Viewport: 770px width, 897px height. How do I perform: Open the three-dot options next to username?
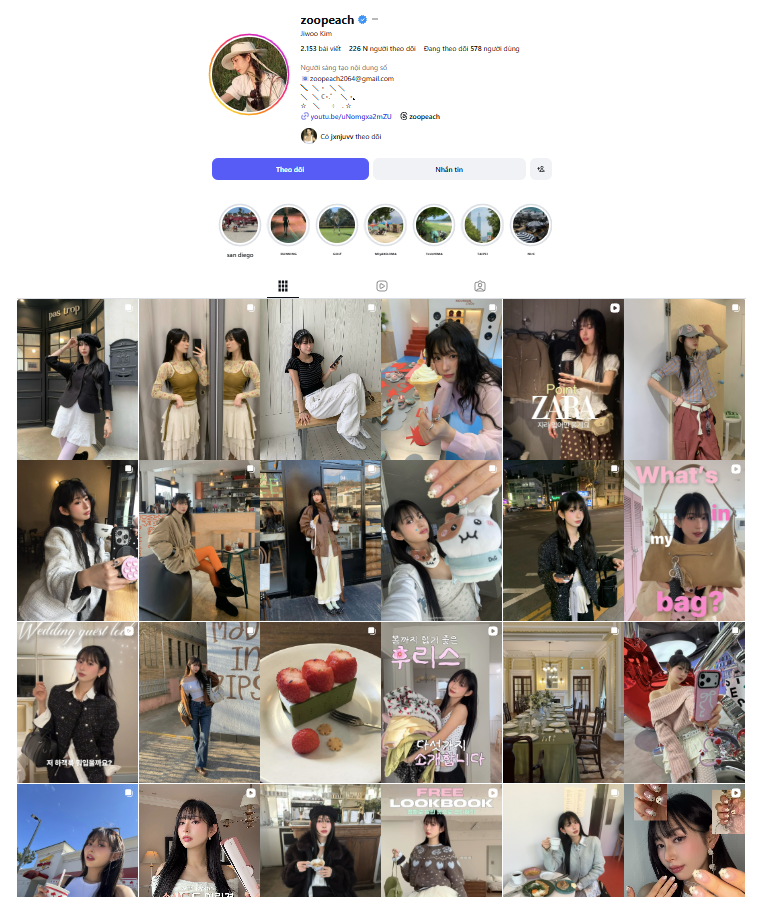(376, 20)
